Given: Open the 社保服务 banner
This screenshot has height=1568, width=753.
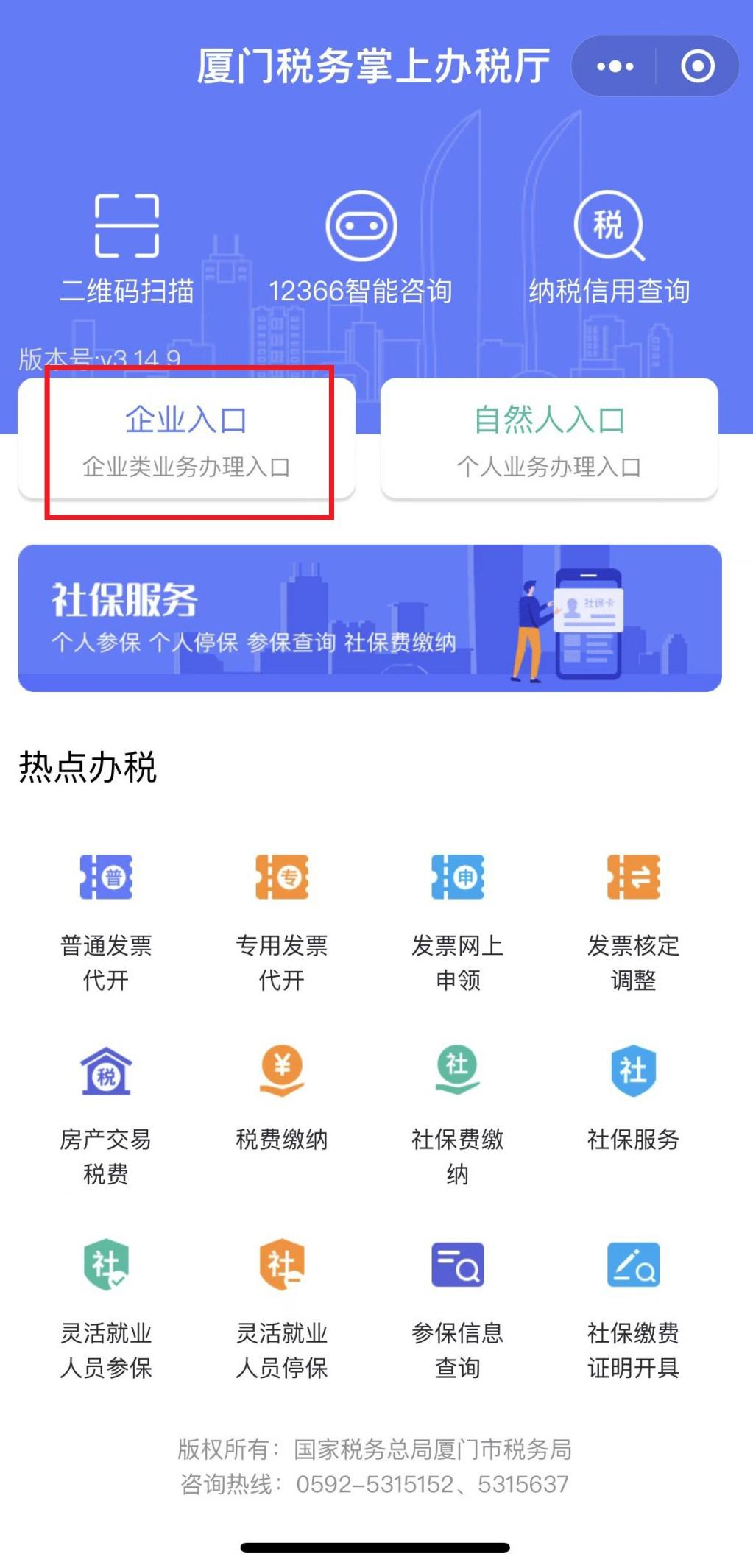Looking at the screenshot, I should 370,618.
